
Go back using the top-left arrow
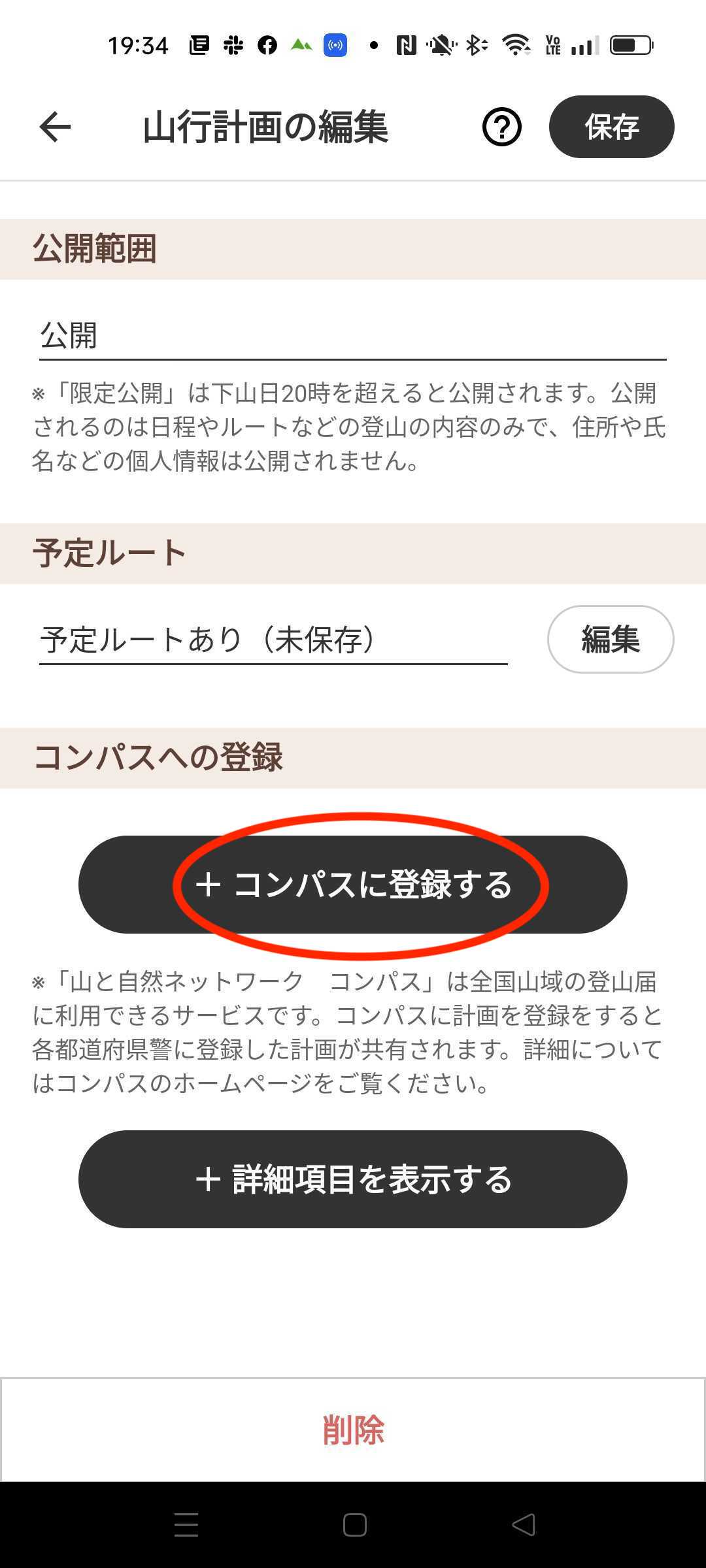(55, 127)
